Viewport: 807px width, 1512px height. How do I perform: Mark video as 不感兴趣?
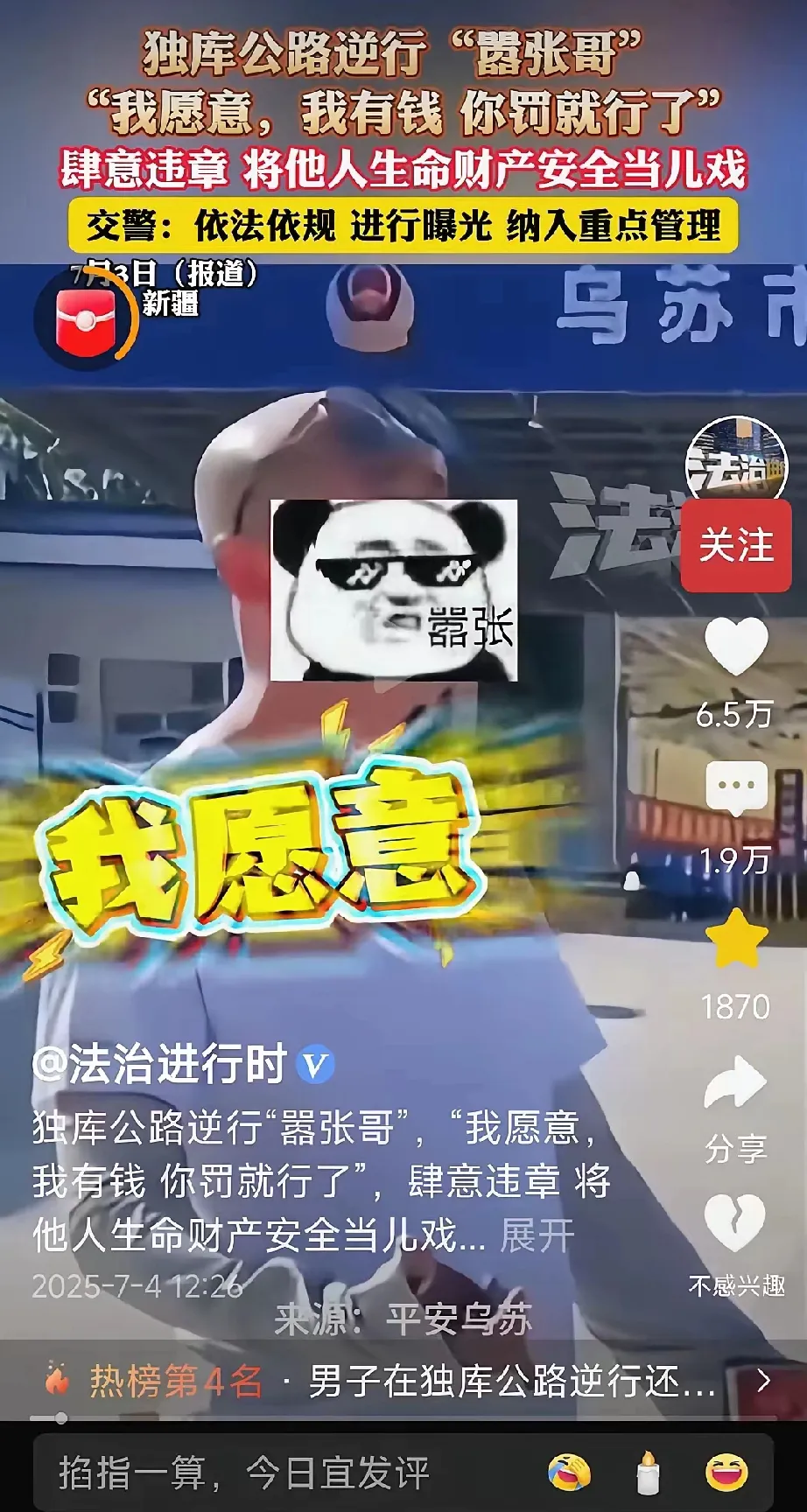click(x=736, y=1225)
